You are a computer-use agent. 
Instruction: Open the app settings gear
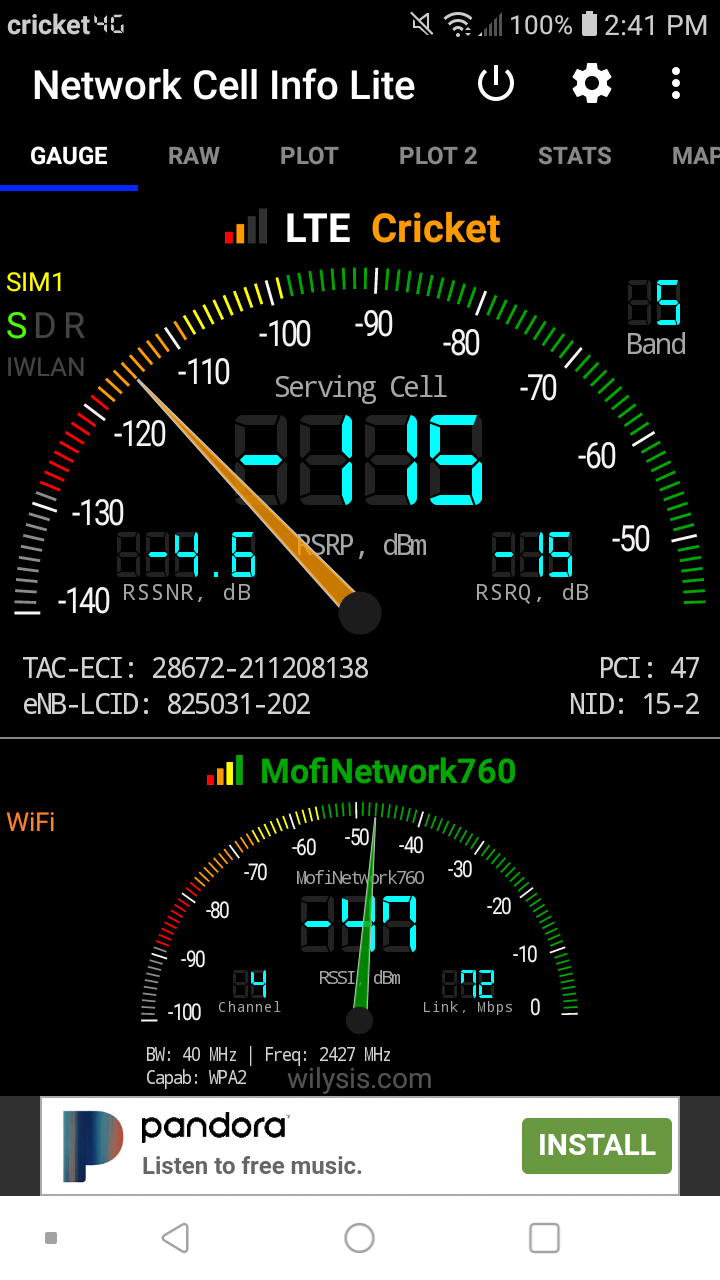point(590,84)
